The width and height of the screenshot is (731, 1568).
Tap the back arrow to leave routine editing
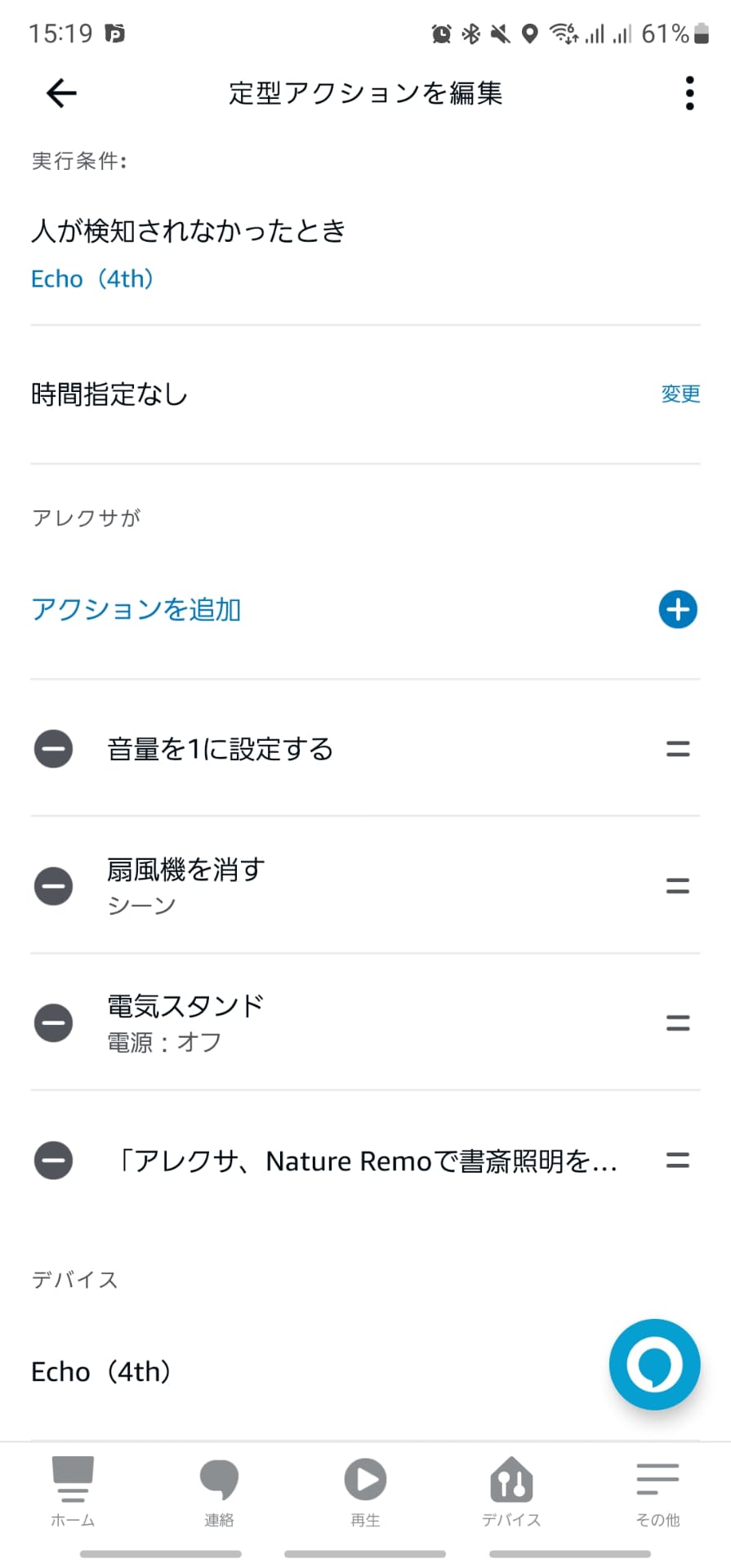tap(60, 93)
